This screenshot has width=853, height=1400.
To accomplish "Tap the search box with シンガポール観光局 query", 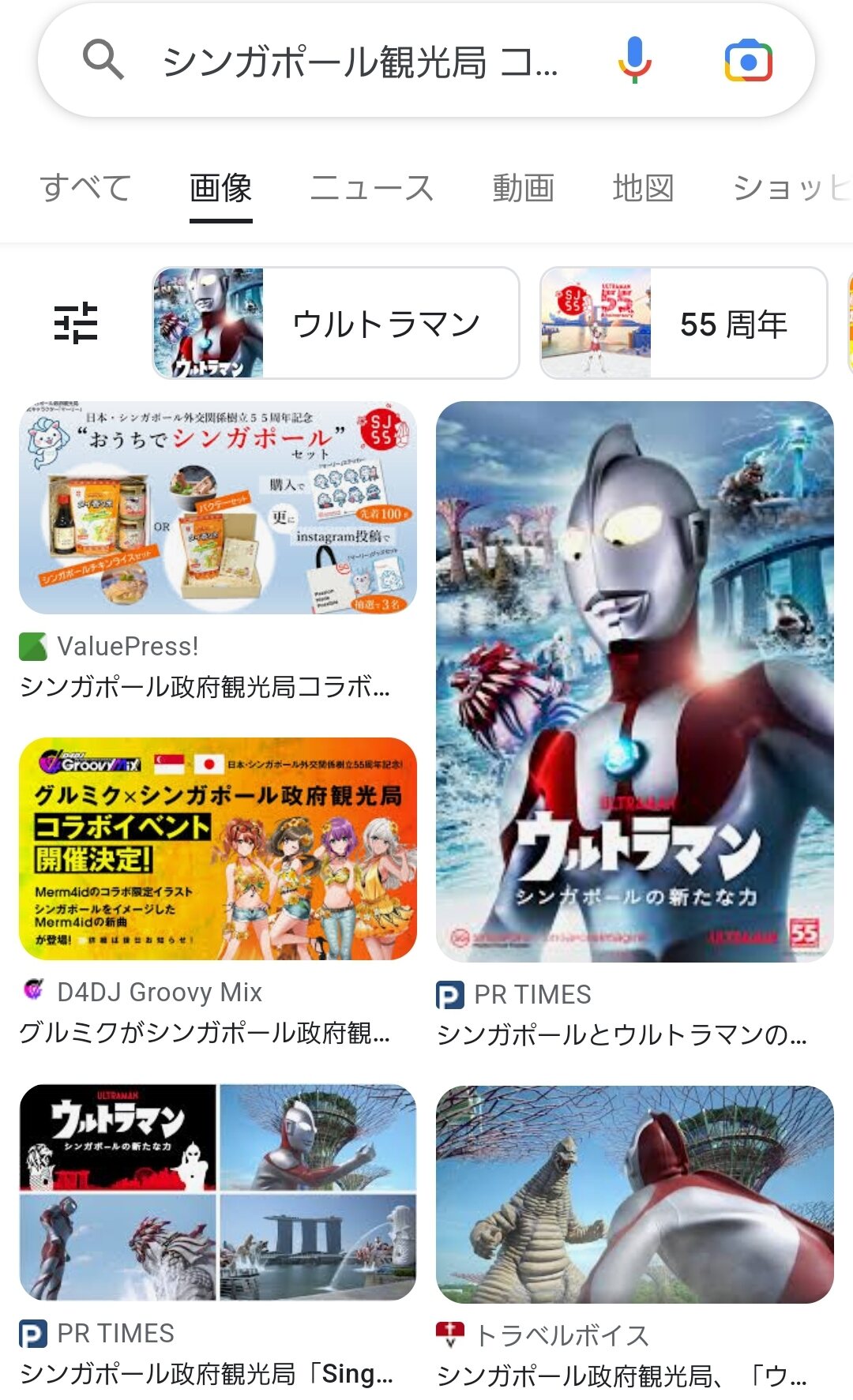I will click(359, 61).
